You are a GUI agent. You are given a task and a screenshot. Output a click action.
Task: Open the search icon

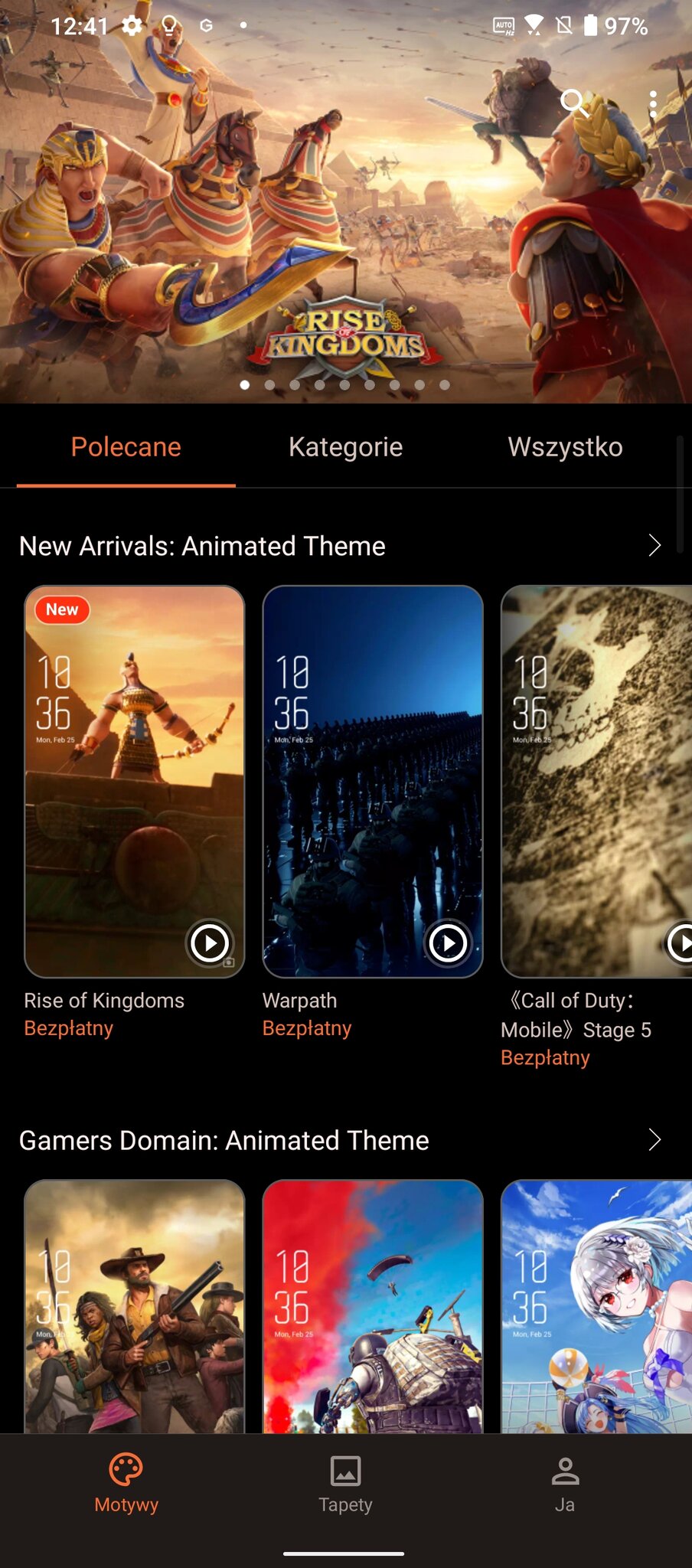point(574,103)
